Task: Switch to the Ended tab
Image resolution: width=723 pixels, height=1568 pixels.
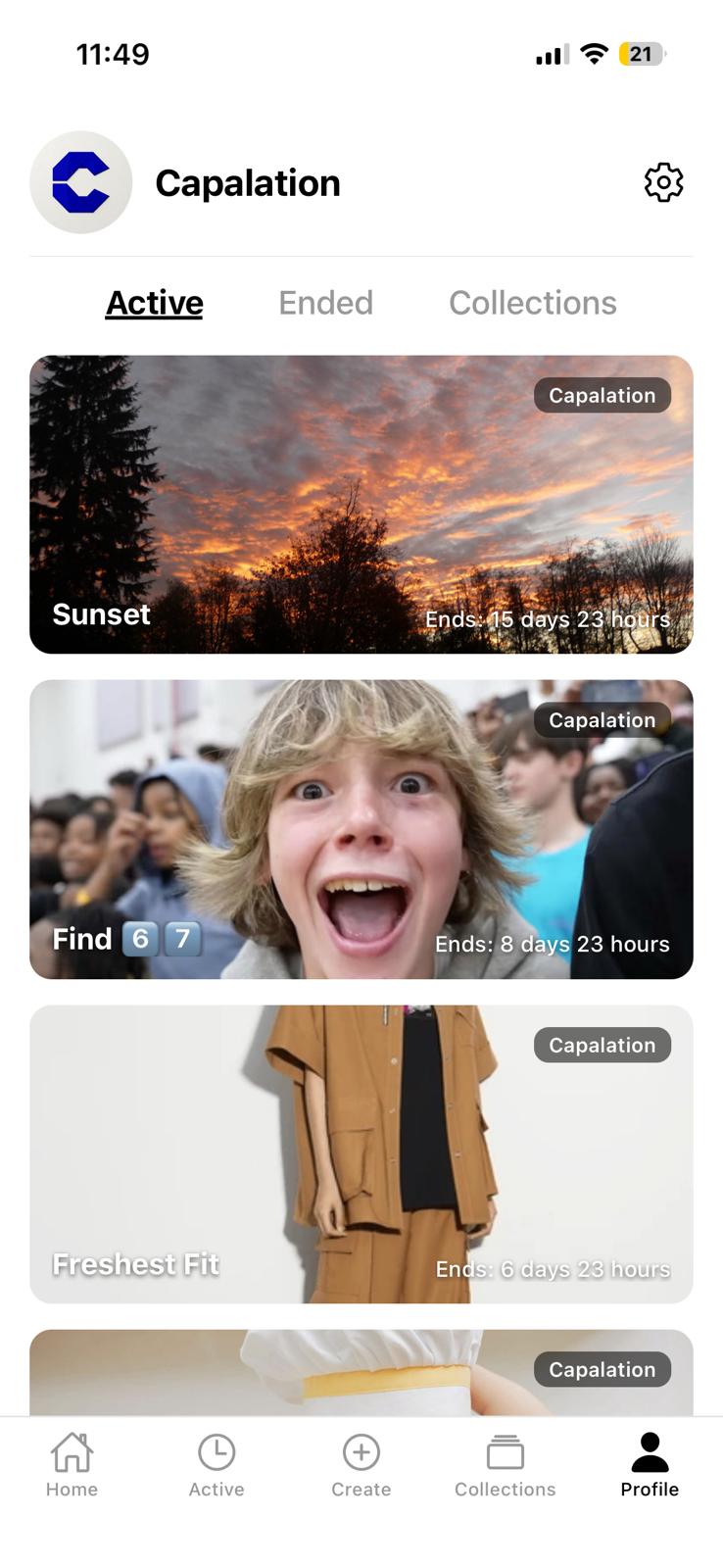Action: click(325, 303)
